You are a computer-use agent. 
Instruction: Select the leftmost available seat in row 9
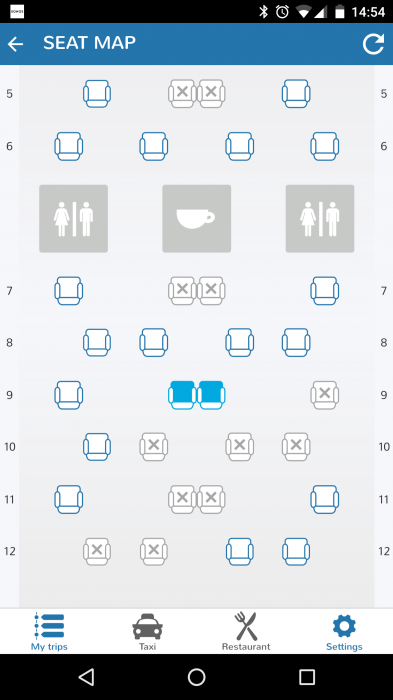(x=69, y=395)
